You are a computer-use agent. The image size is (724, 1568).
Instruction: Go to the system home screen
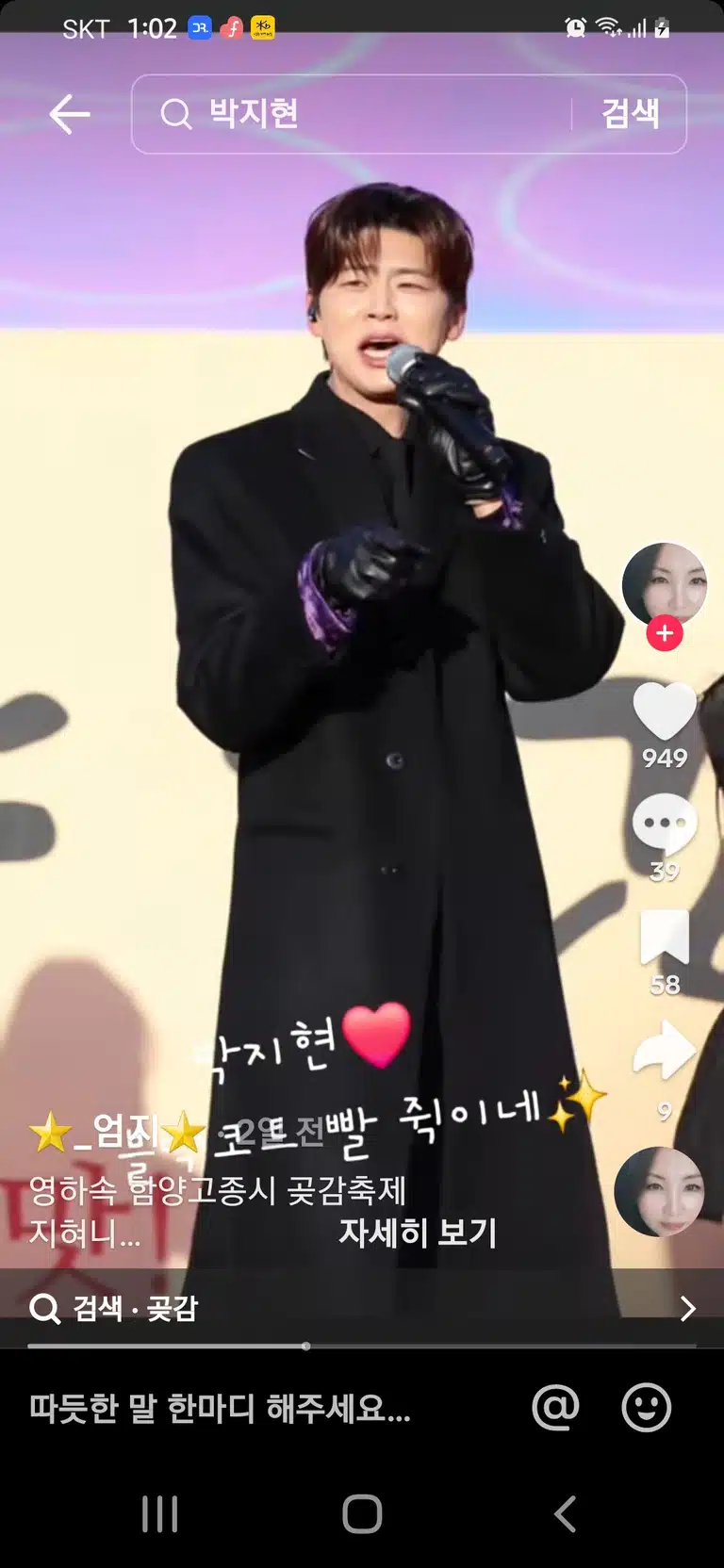[362, 1514]
